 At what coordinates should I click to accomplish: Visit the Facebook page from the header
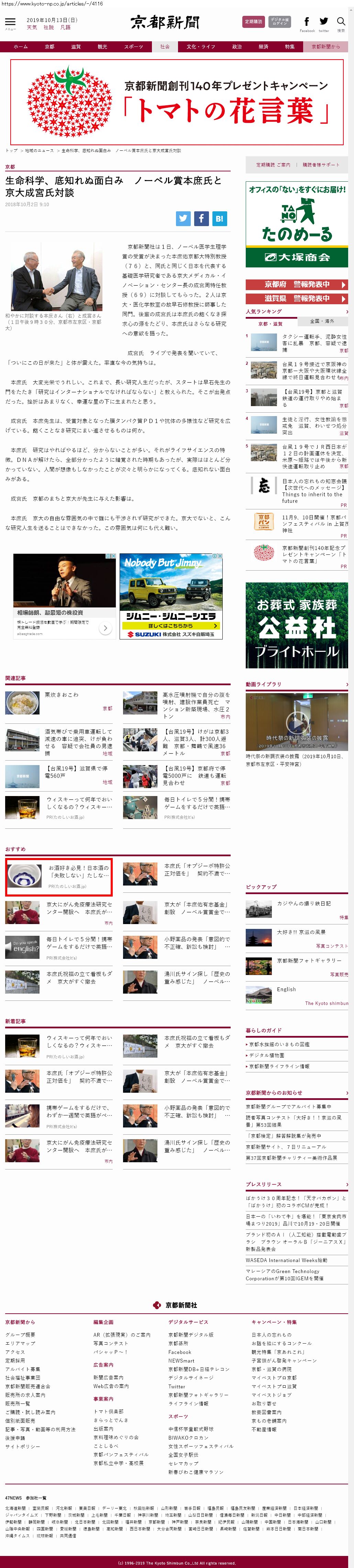point(307,22)
